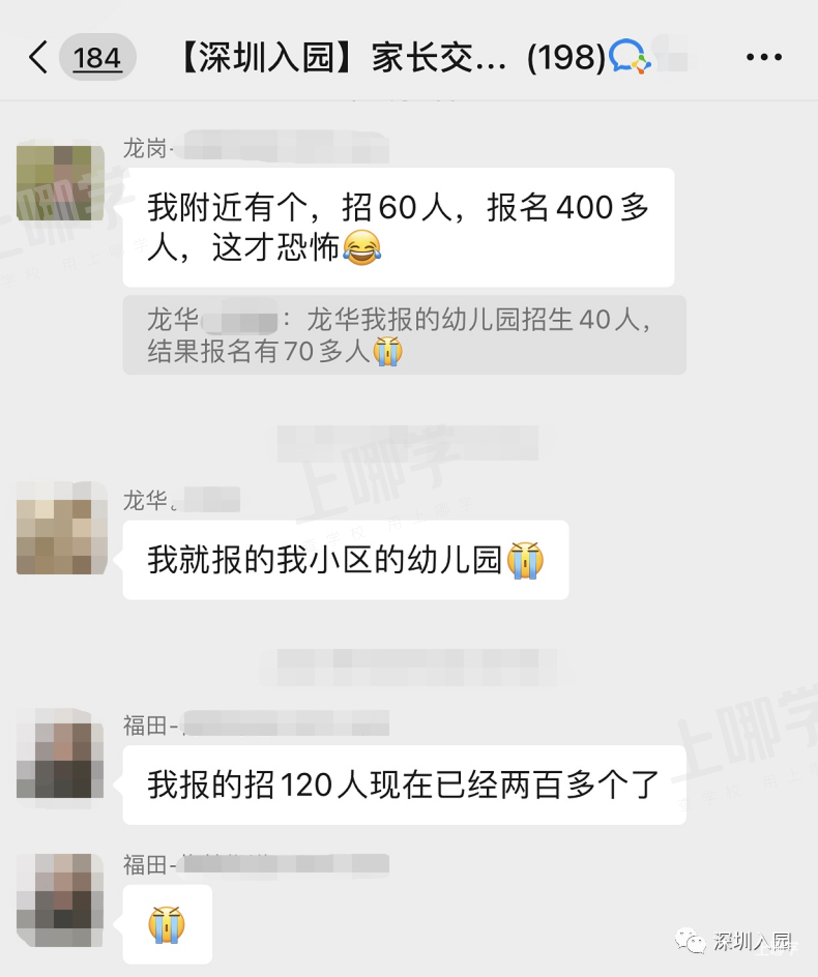Open the quoted 龙华 message about 40人

click(404, 335)
